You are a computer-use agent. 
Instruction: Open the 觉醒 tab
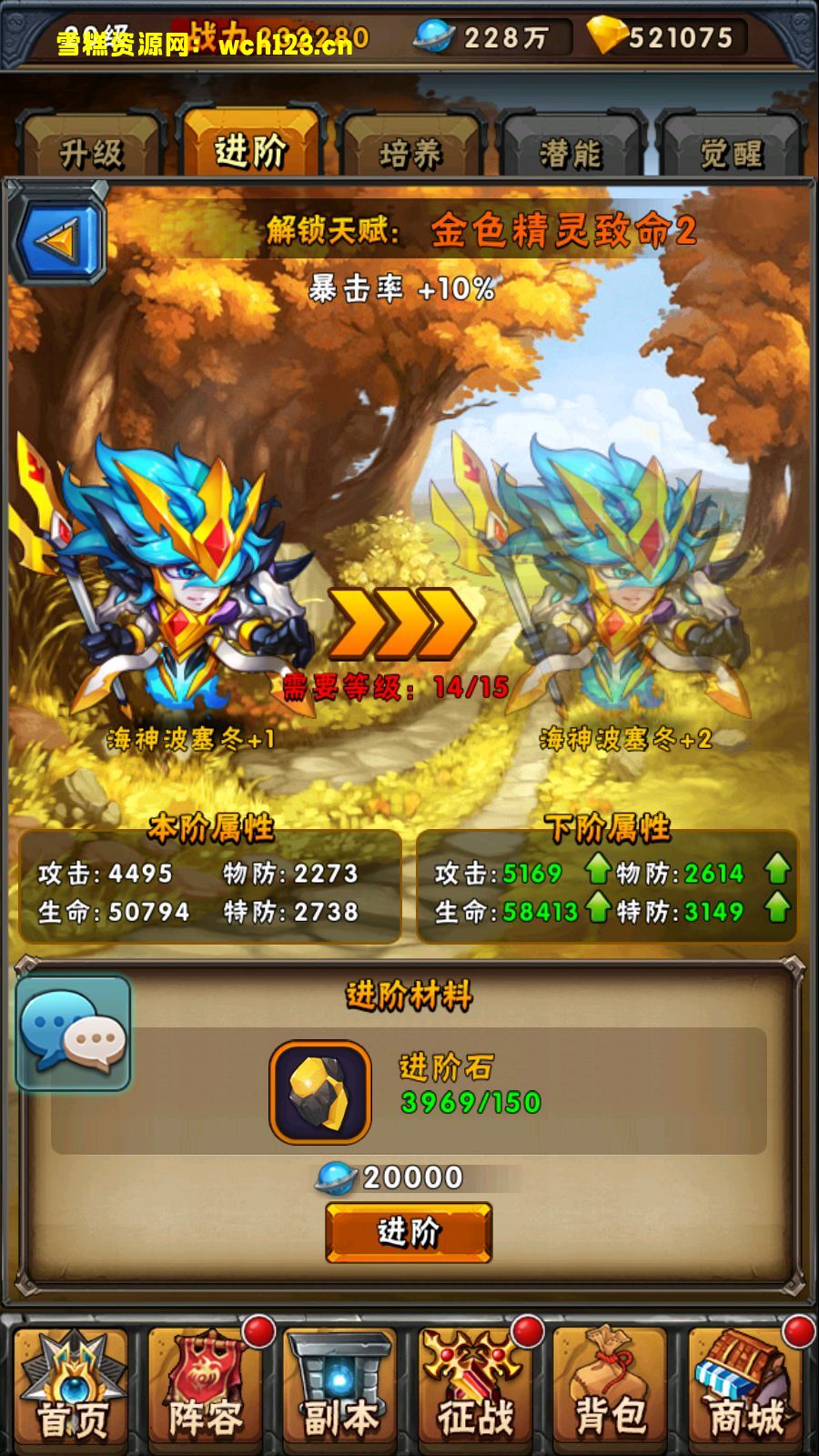point(731,150)
